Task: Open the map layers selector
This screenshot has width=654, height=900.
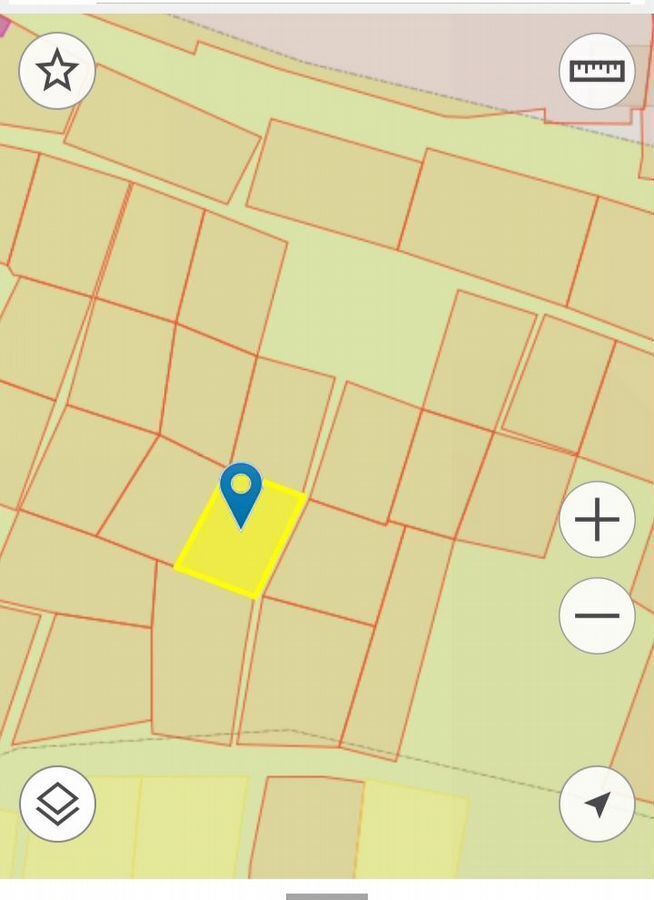Action: [x=57, y=803]
